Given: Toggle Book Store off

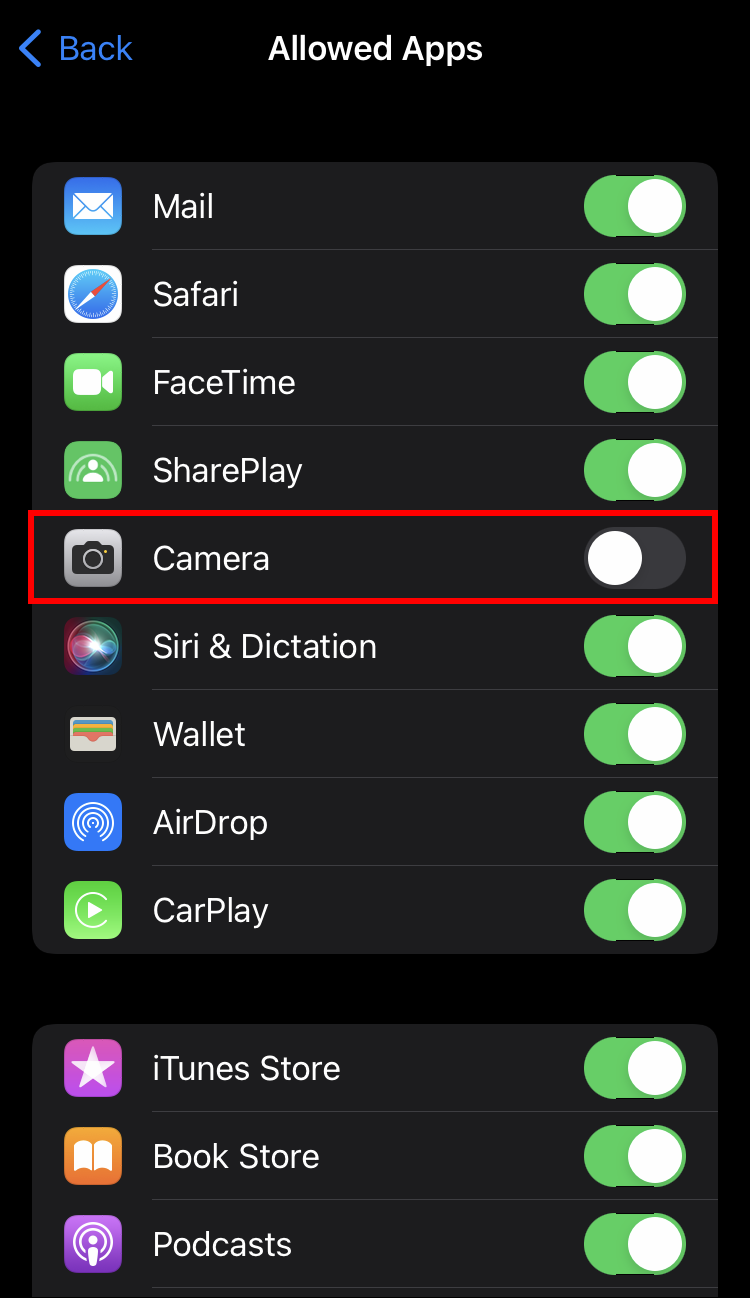Looking at the screenshot, I should point(634,1157).
